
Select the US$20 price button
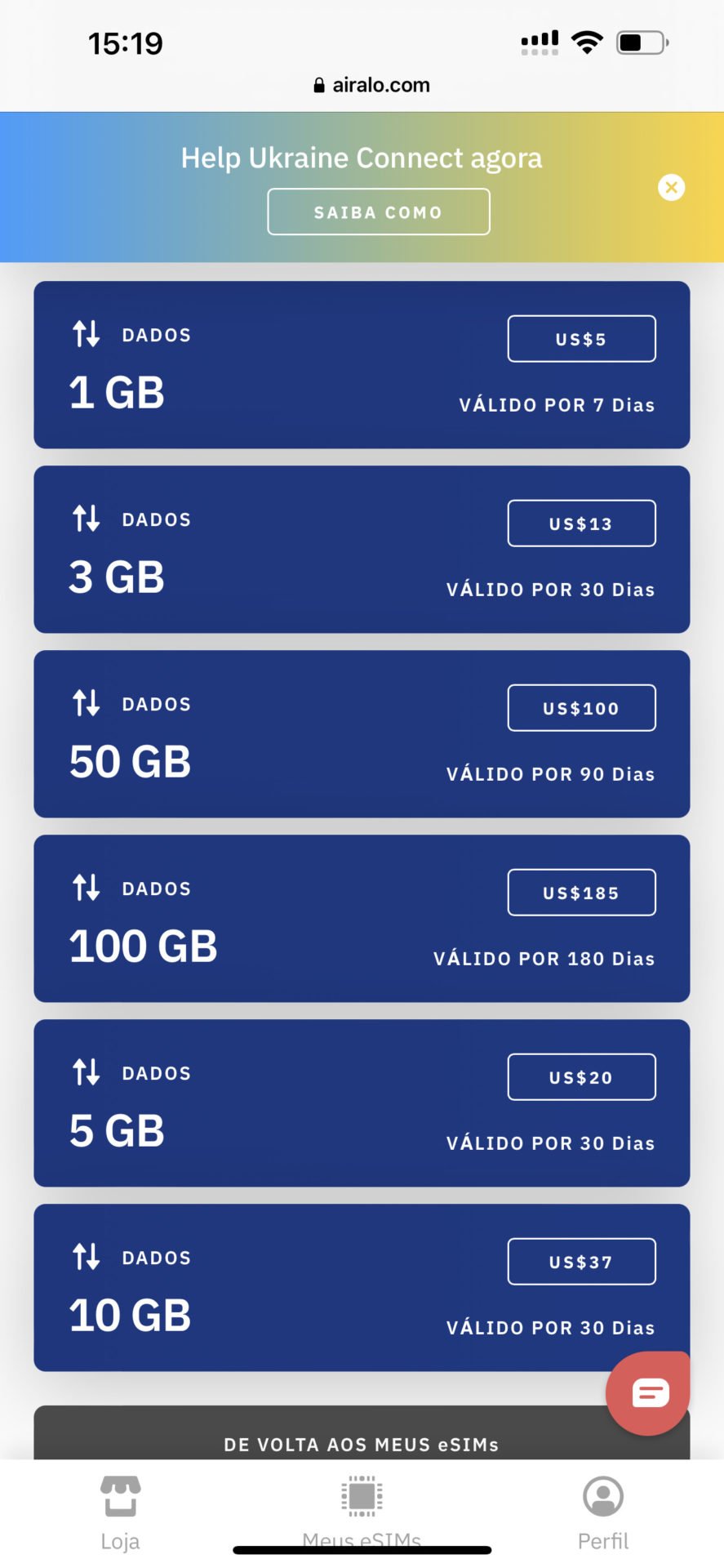[581, 1077]
